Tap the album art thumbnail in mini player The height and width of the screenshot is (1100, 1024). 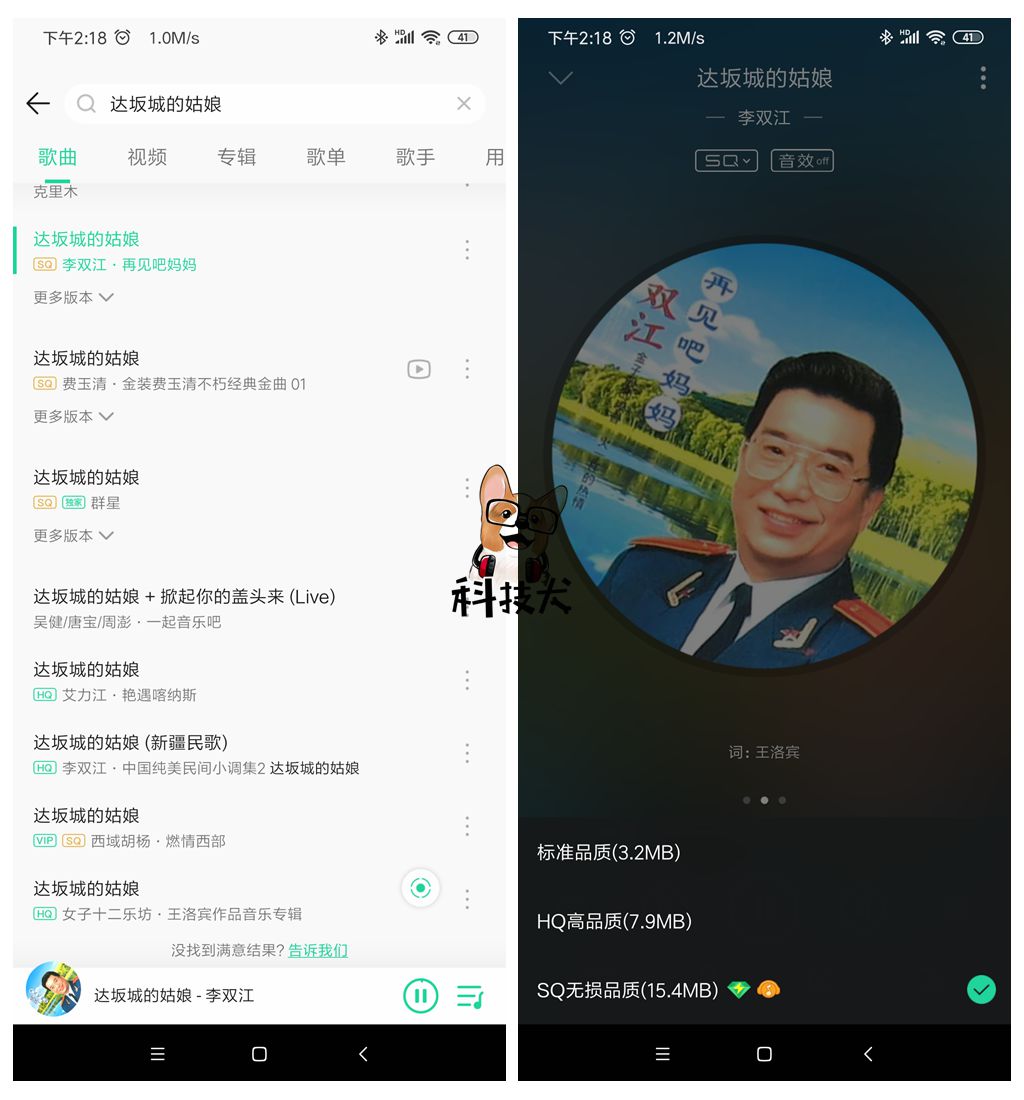point(53,995)
